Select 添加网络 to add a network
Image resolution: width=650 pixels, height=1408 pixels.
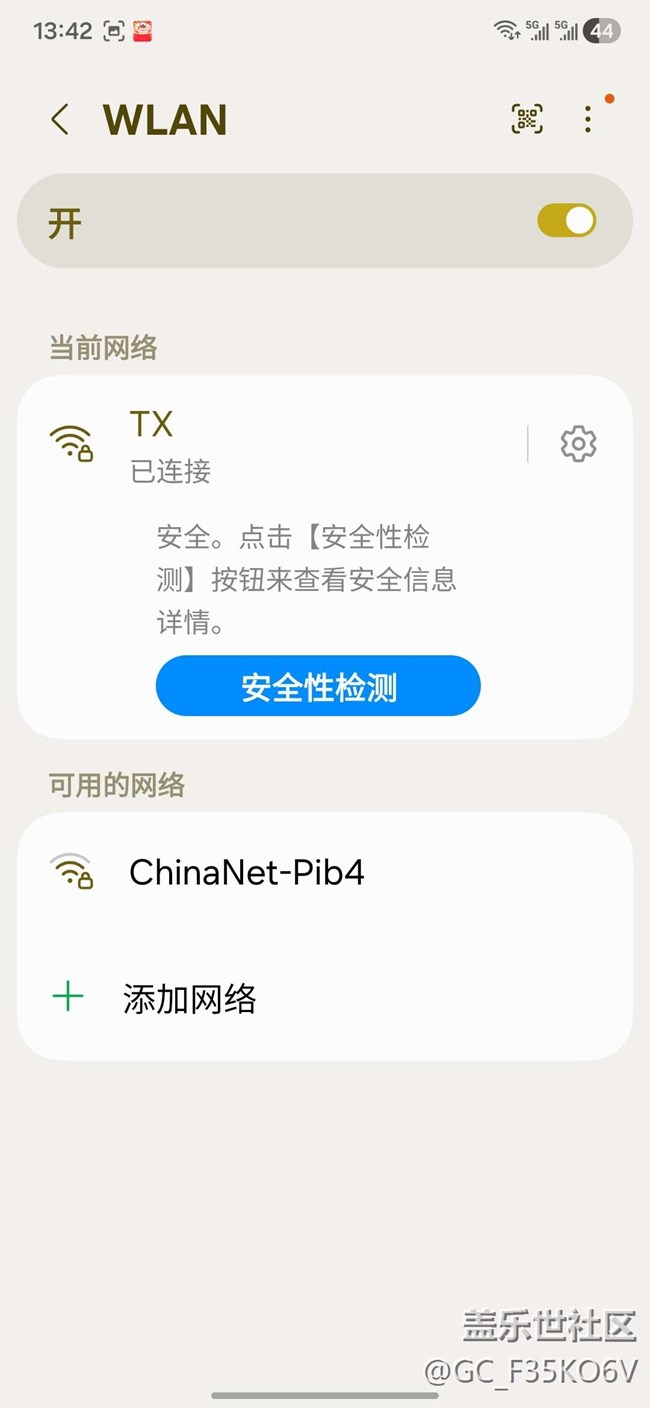pyautogui.click(x=325, y=998)
